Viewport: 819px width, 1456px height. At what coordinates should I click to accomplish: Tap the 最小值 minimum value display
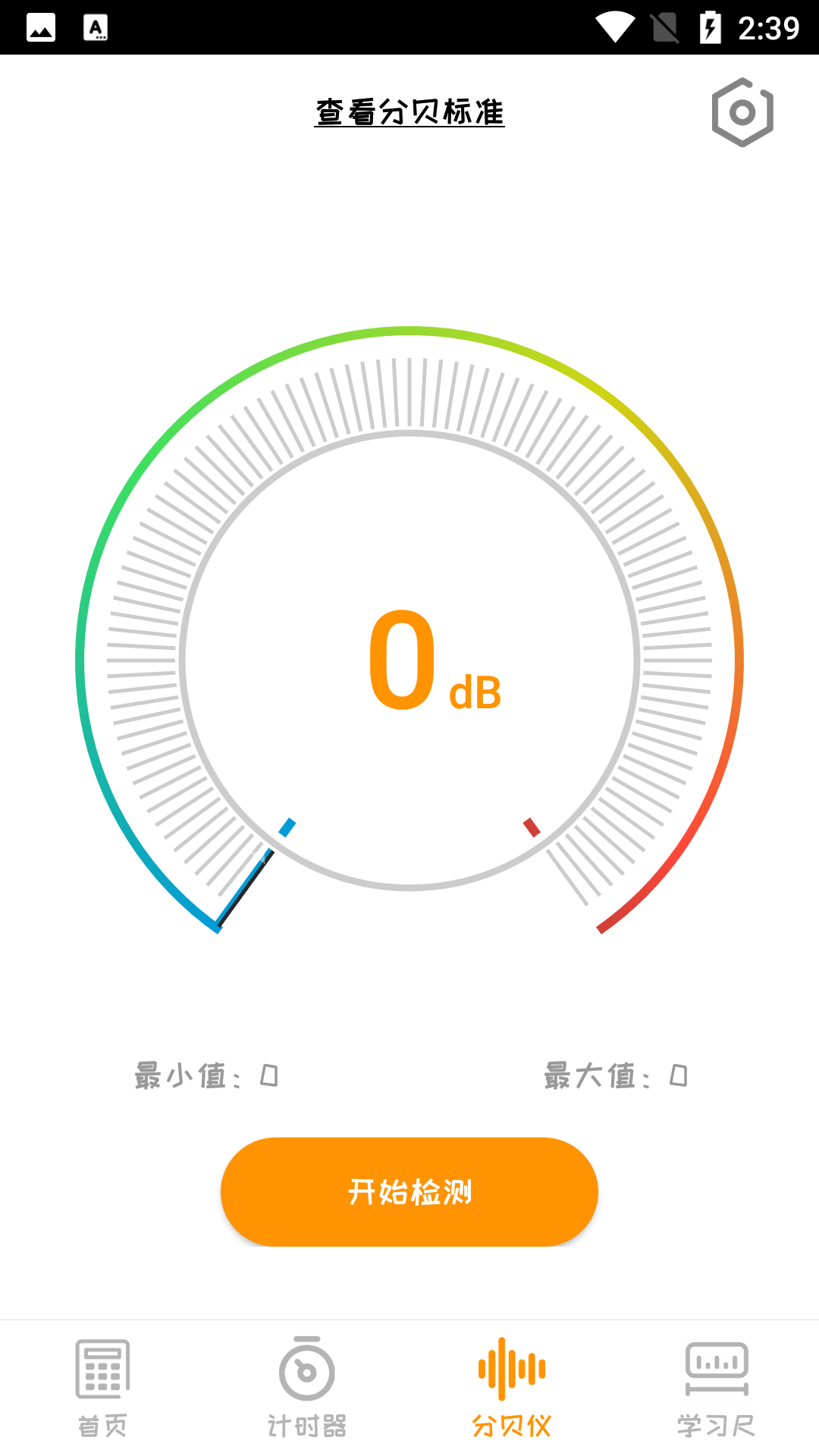(x=205, y=1075)
